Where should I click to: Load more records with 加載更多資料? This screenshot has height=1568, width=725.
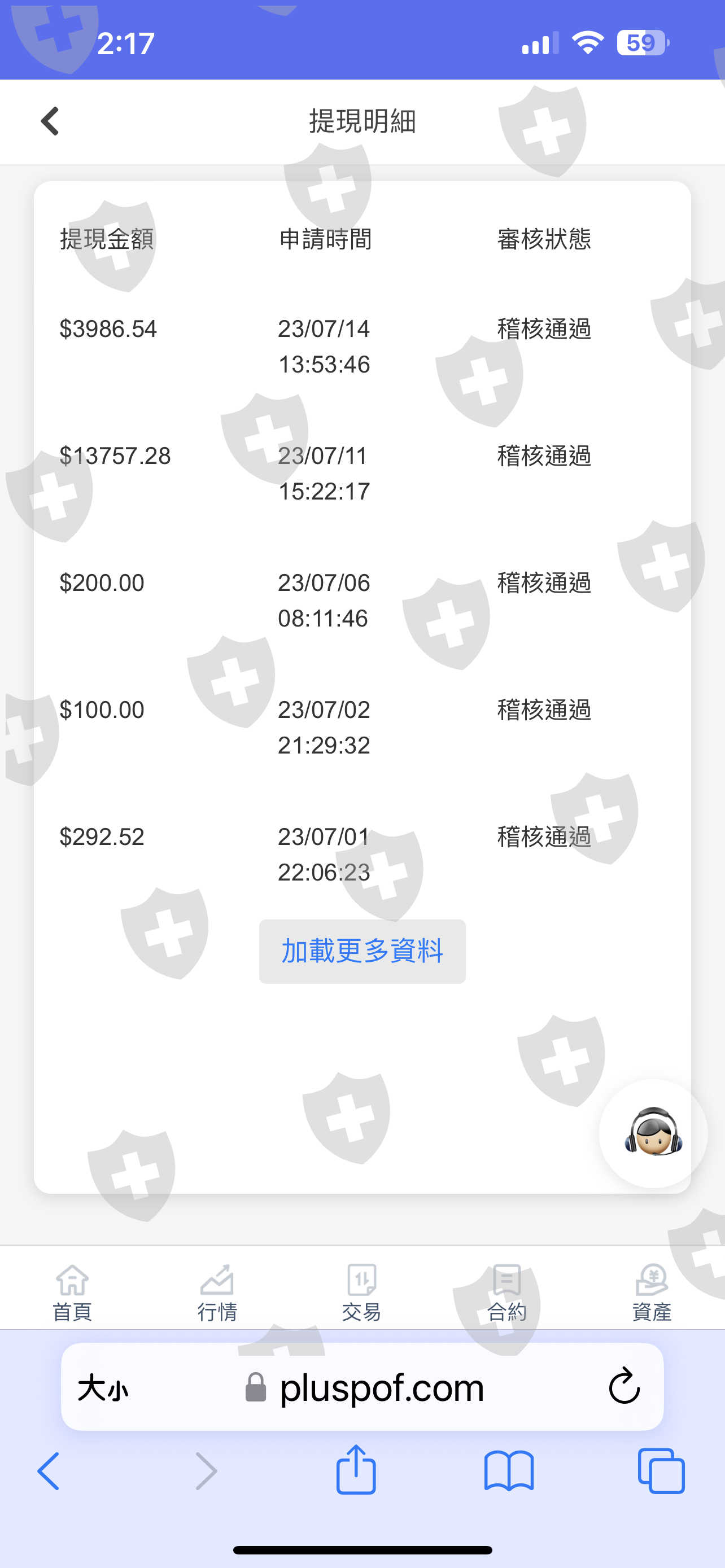click(x=362, y=951)
